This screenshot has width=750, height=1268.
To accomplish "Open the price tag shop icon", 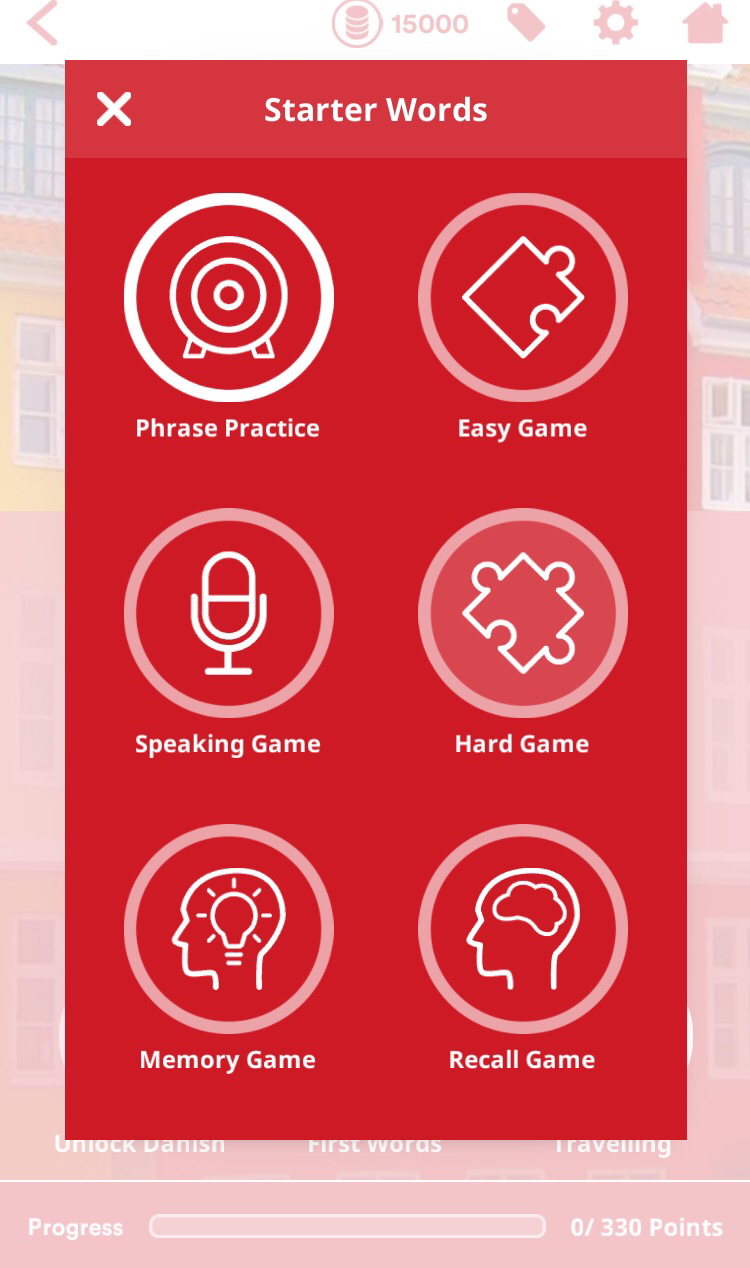I will tap(526, 24).
